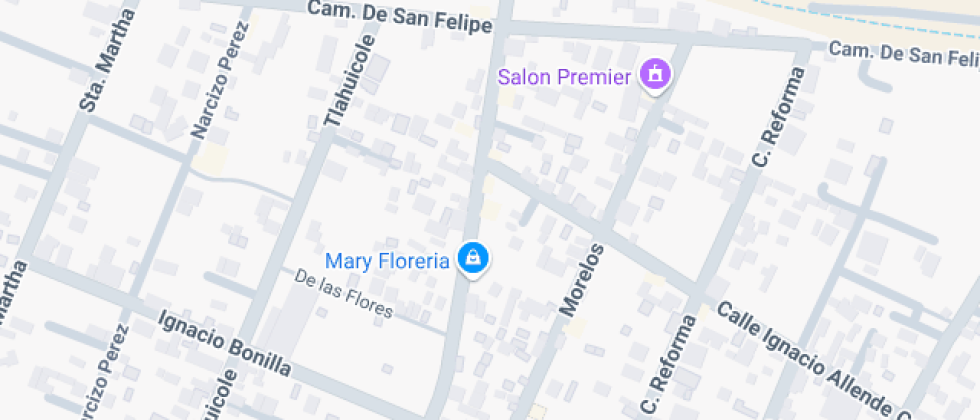Open the Salon Premier place marker
The width and height of the screenshot is (980, 420).
pyautogui.click(x=655, y=74)
